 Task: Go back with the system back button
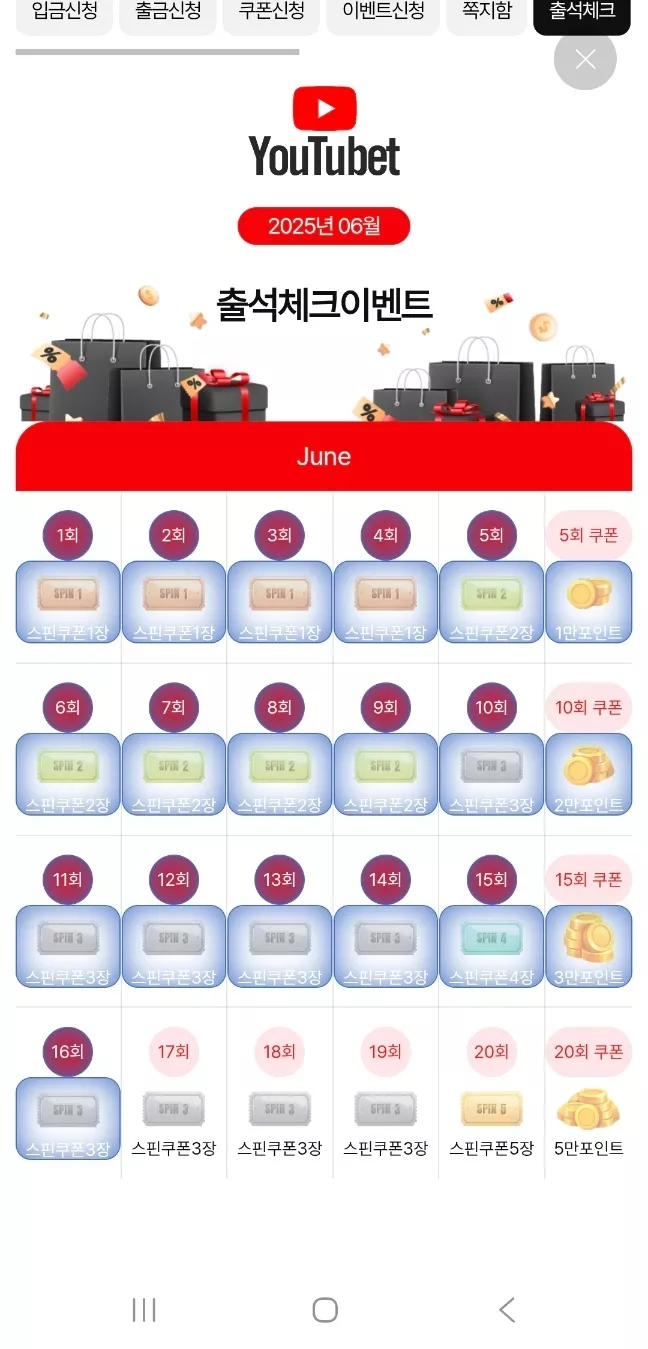(x=507, y=1310)
